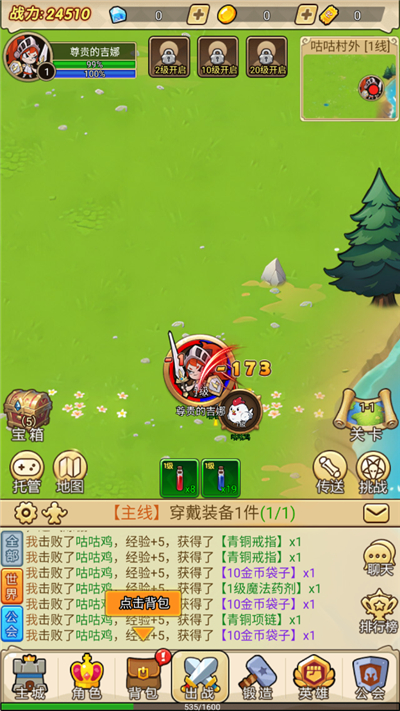Open the settings gear icon
The width and height of the screenshot is (400, 711).
(26, 513)
